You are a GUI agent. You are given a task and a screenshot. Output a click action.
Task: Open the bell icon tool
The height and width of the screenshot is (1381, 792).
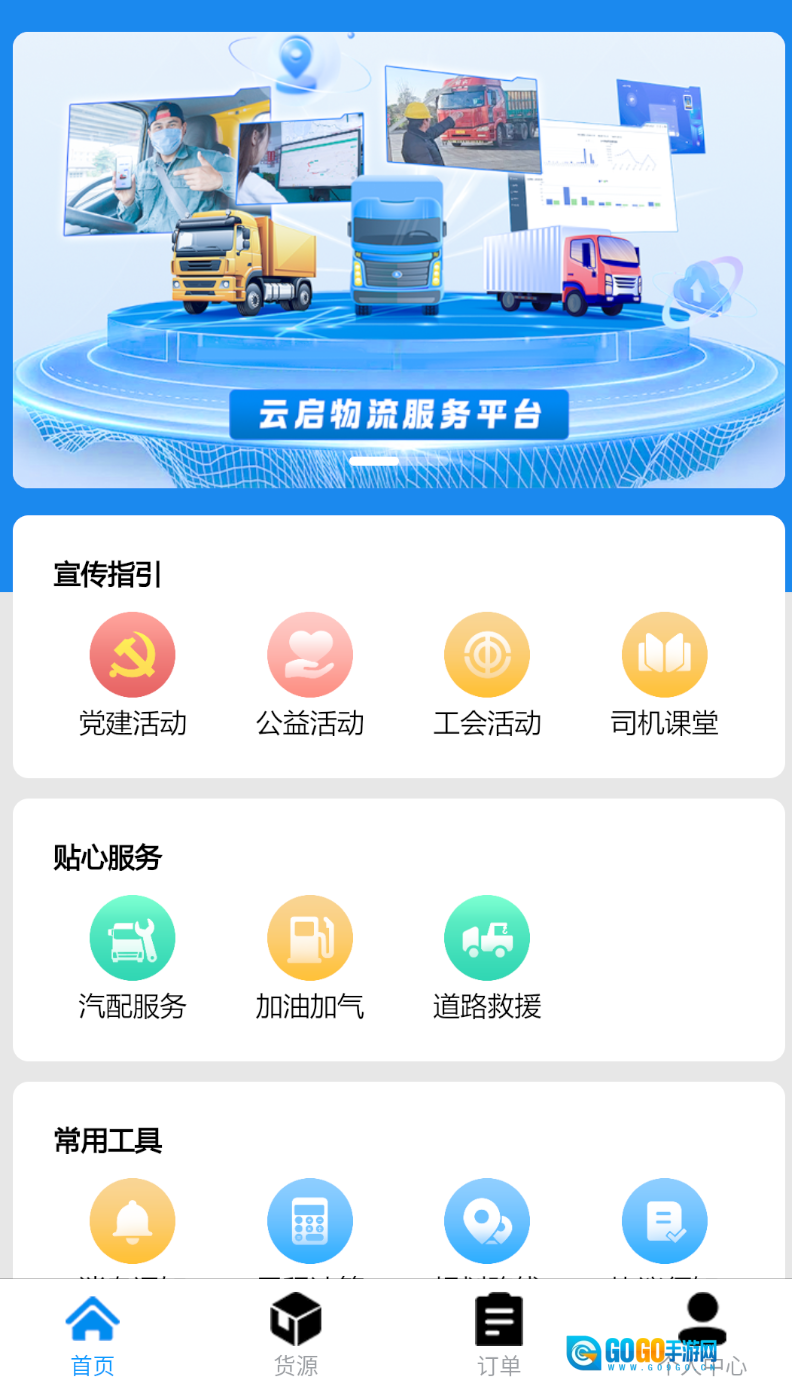(133, 1221)
